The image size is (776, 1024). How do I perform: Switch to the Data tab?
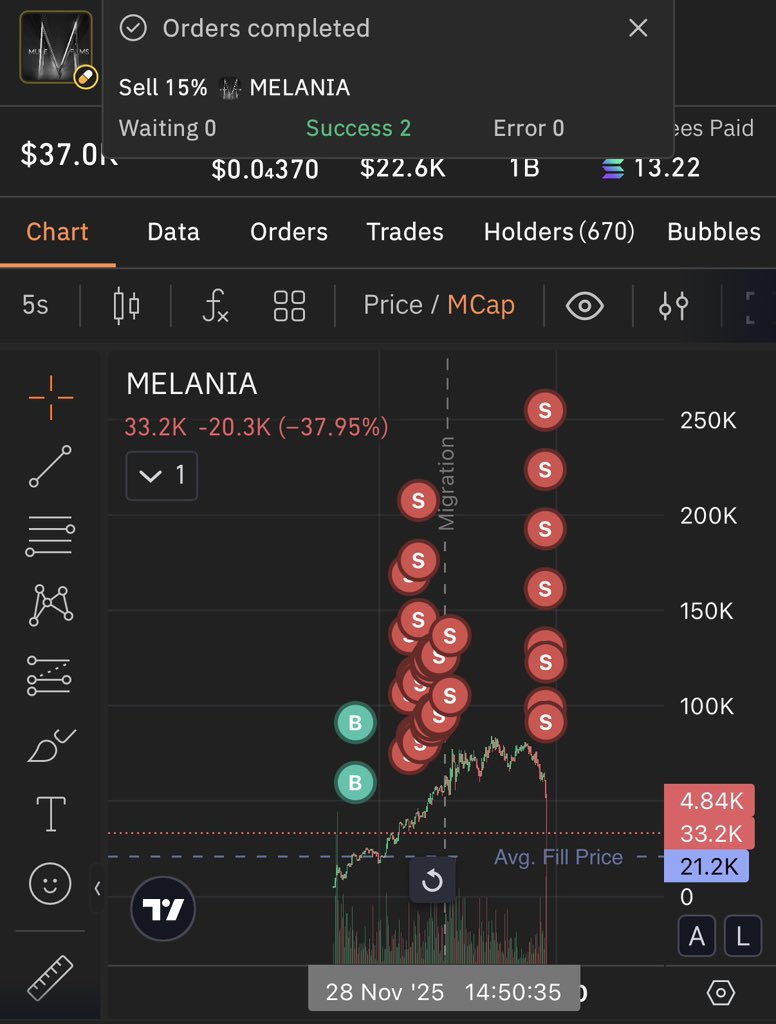[x=173, y=232]
